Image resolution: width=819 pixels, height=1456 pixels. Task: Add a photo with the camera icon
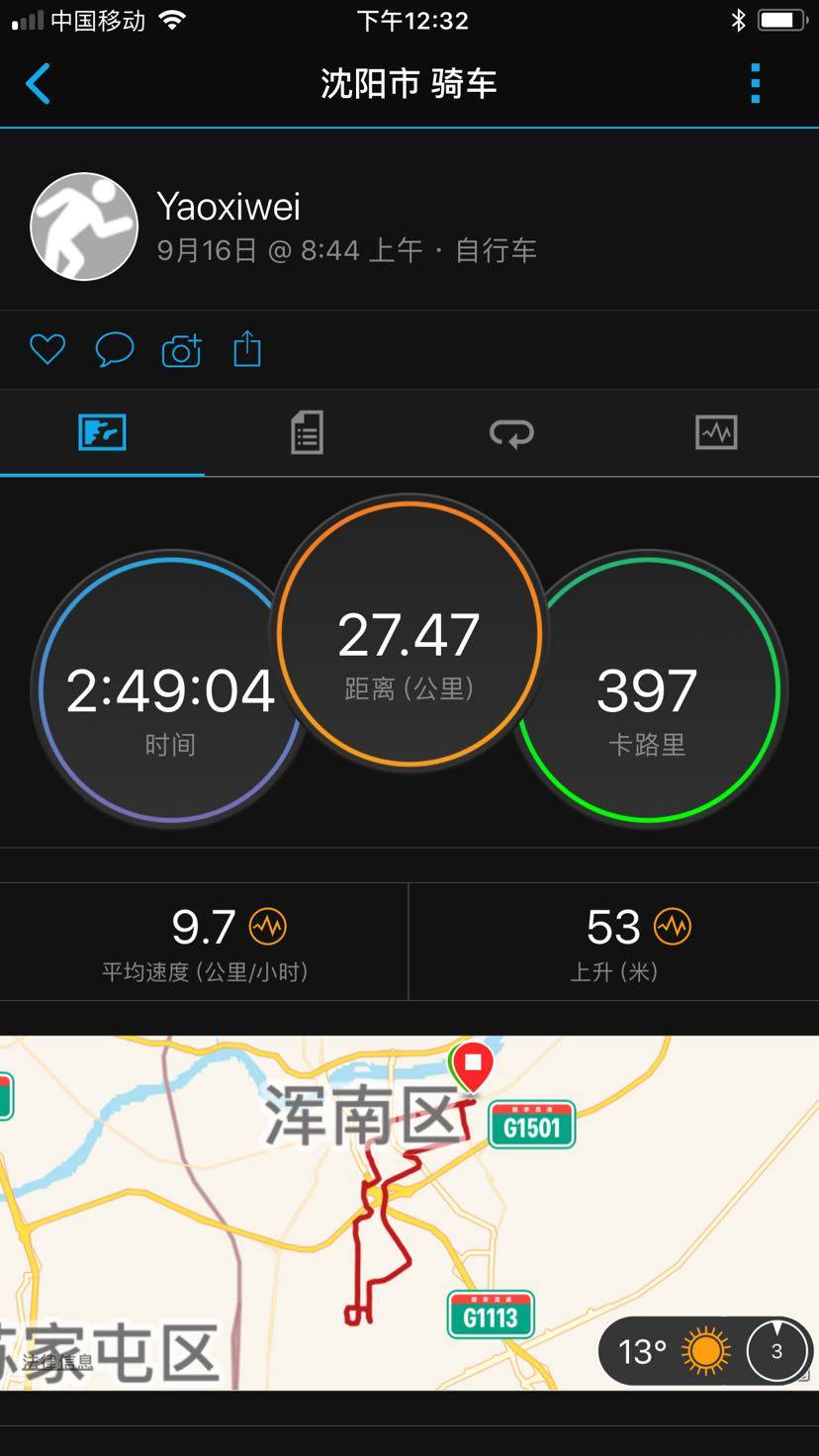(x=181, y=350)
